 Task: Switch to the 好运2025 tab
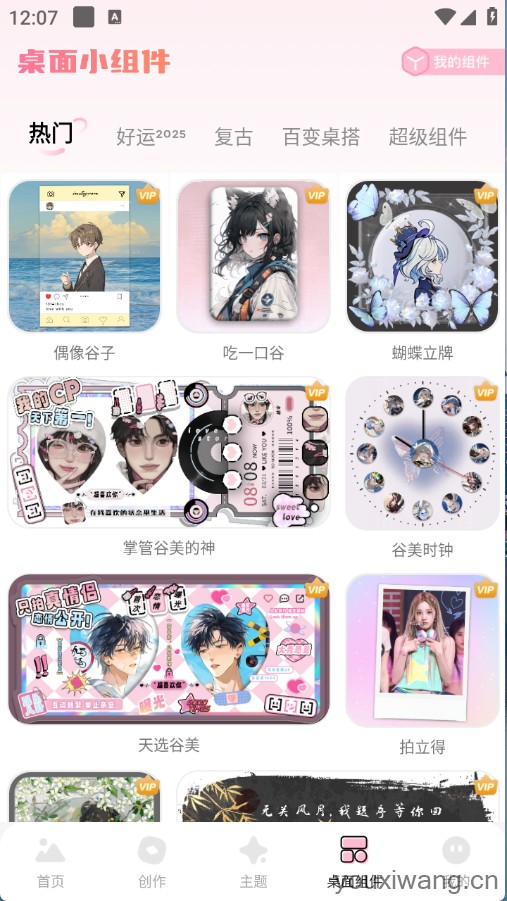tap(151, 137)
